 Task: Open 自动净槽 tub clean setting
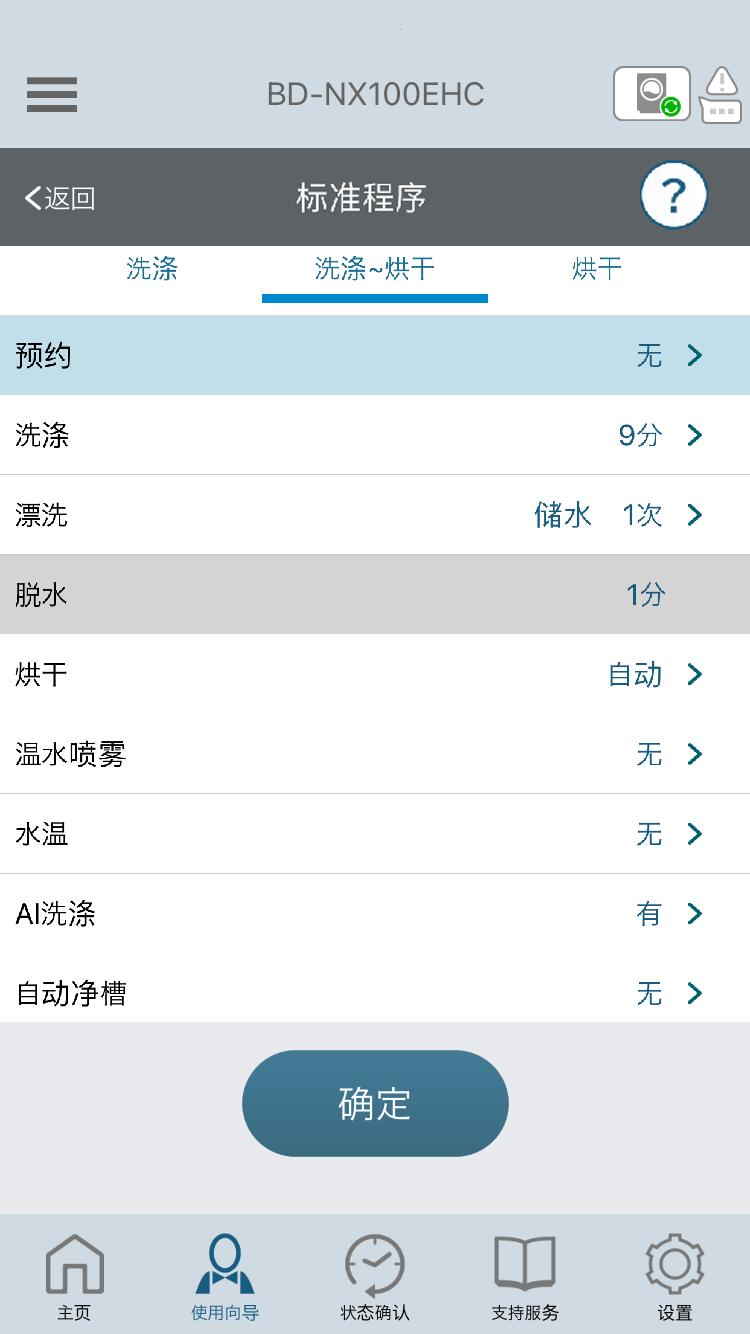click(375, 993)
